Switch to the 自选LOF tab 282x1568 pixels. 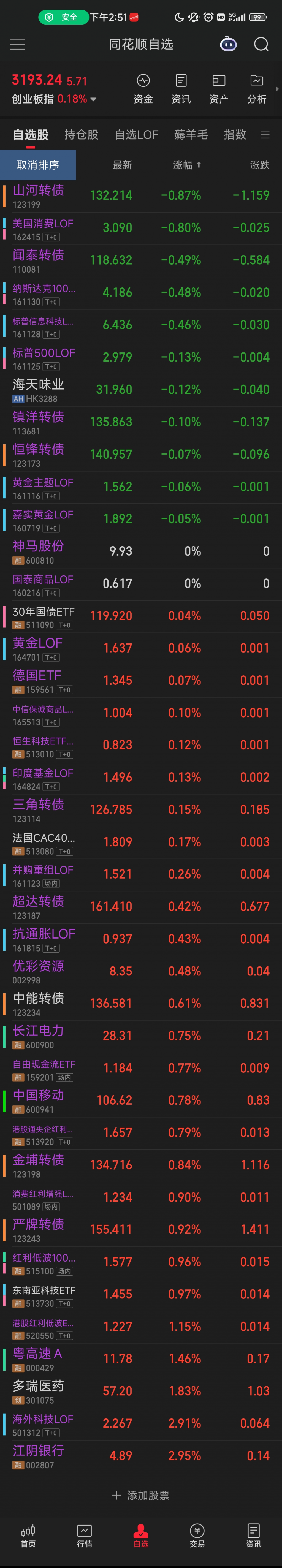tap(136, 135)
